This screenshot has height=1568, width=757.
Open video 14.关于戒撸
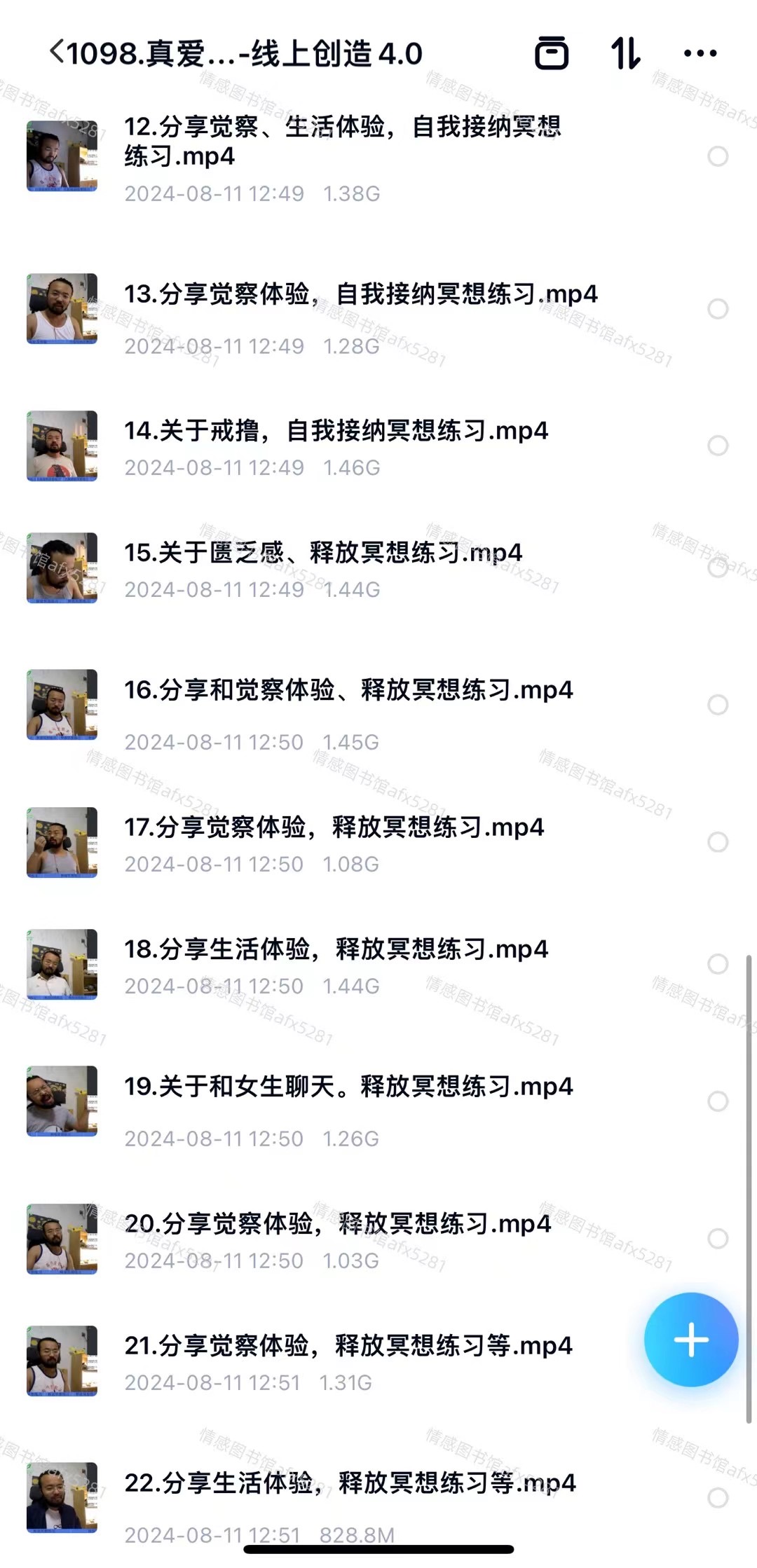[x=336, y=431]
